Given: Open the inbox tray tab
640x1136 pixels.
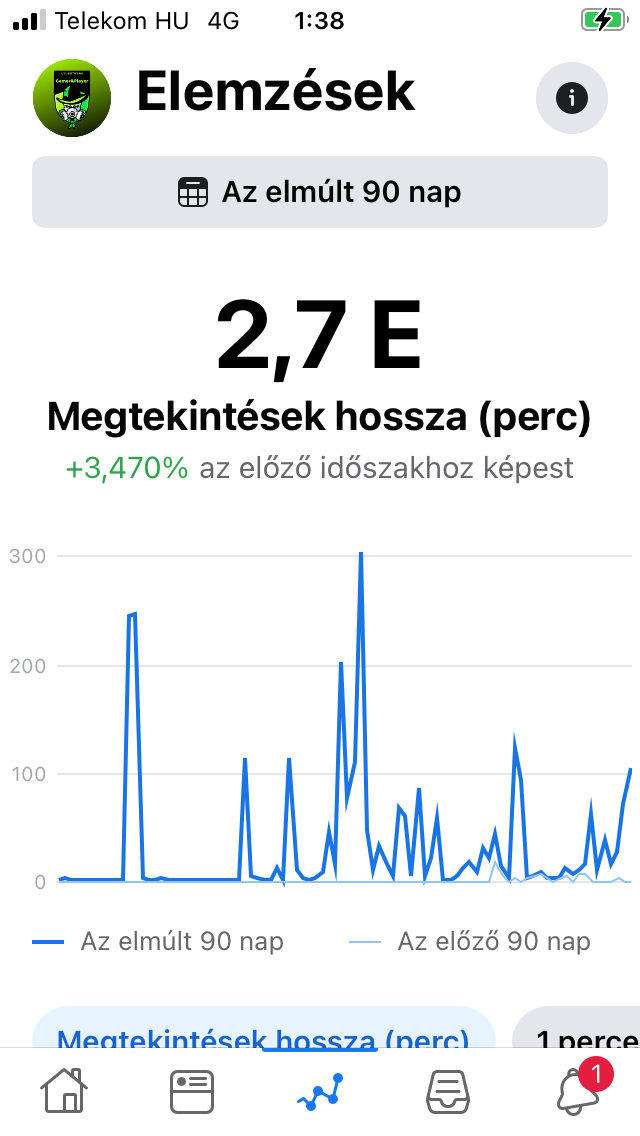Looking at the screenshot, I should (x=447, y=1091).
